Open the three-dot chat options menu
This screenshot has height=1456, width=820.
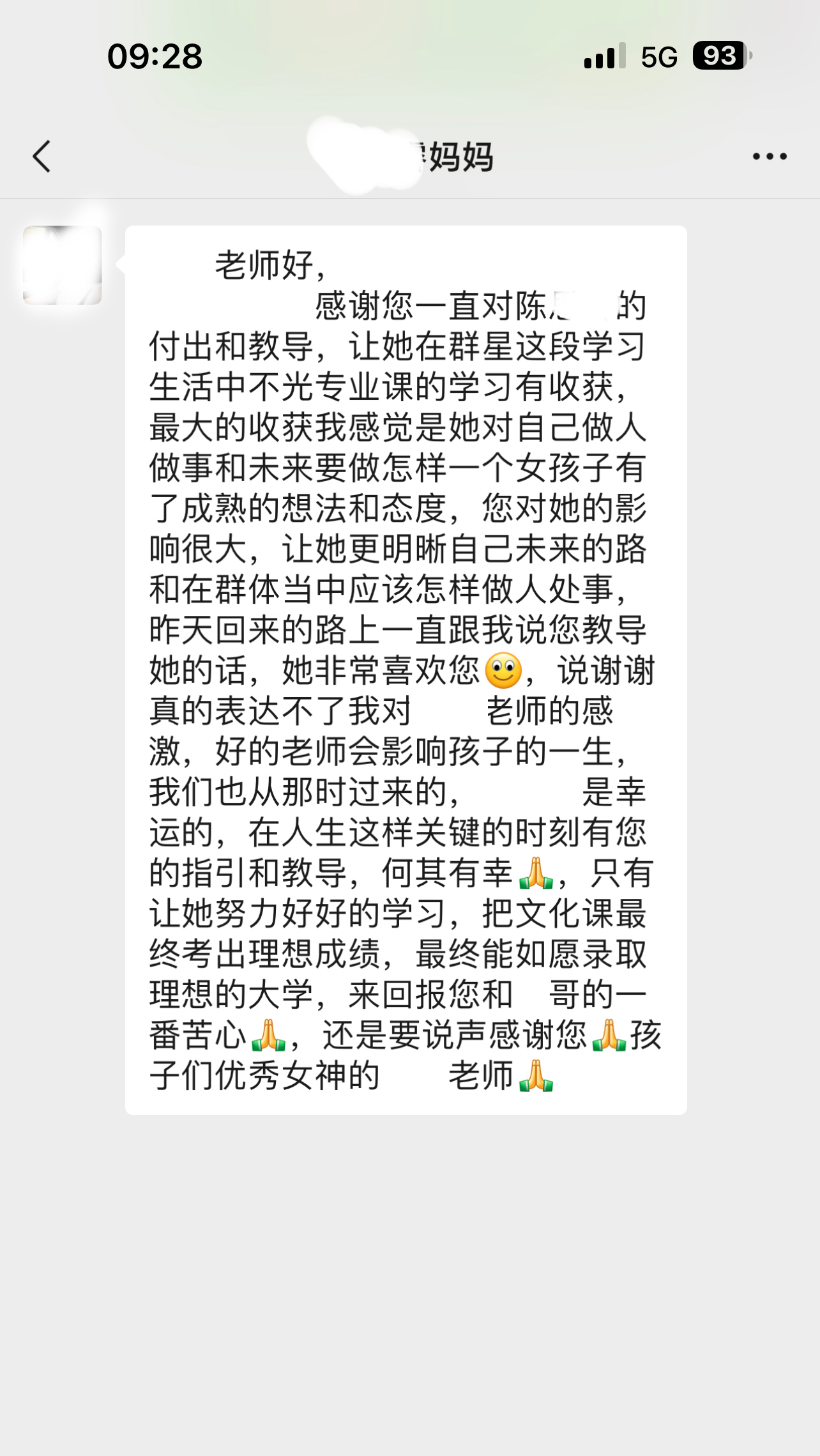point(769,157)
